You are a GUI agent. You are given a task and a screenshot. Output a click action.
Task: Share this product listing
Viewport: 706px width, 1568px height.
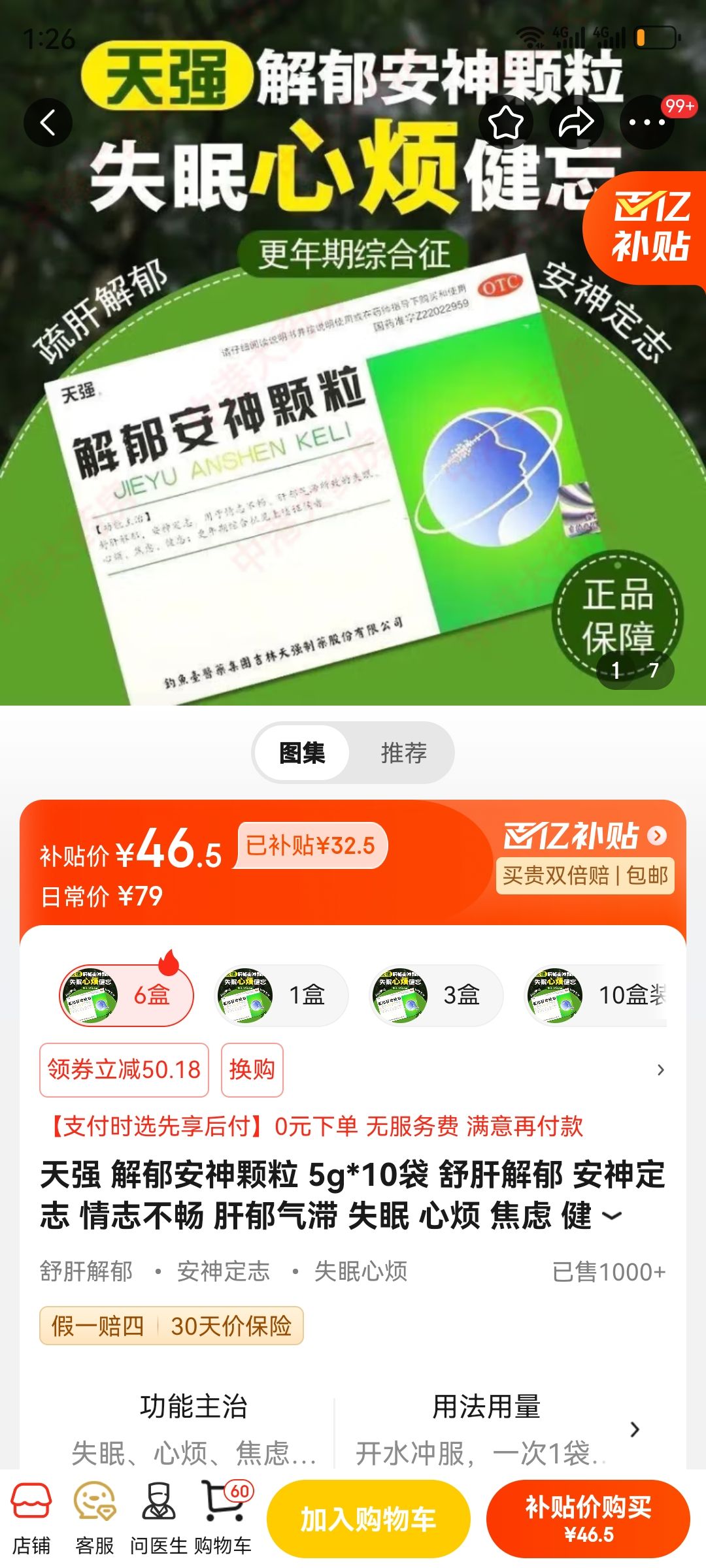click(x=576, y=122)
